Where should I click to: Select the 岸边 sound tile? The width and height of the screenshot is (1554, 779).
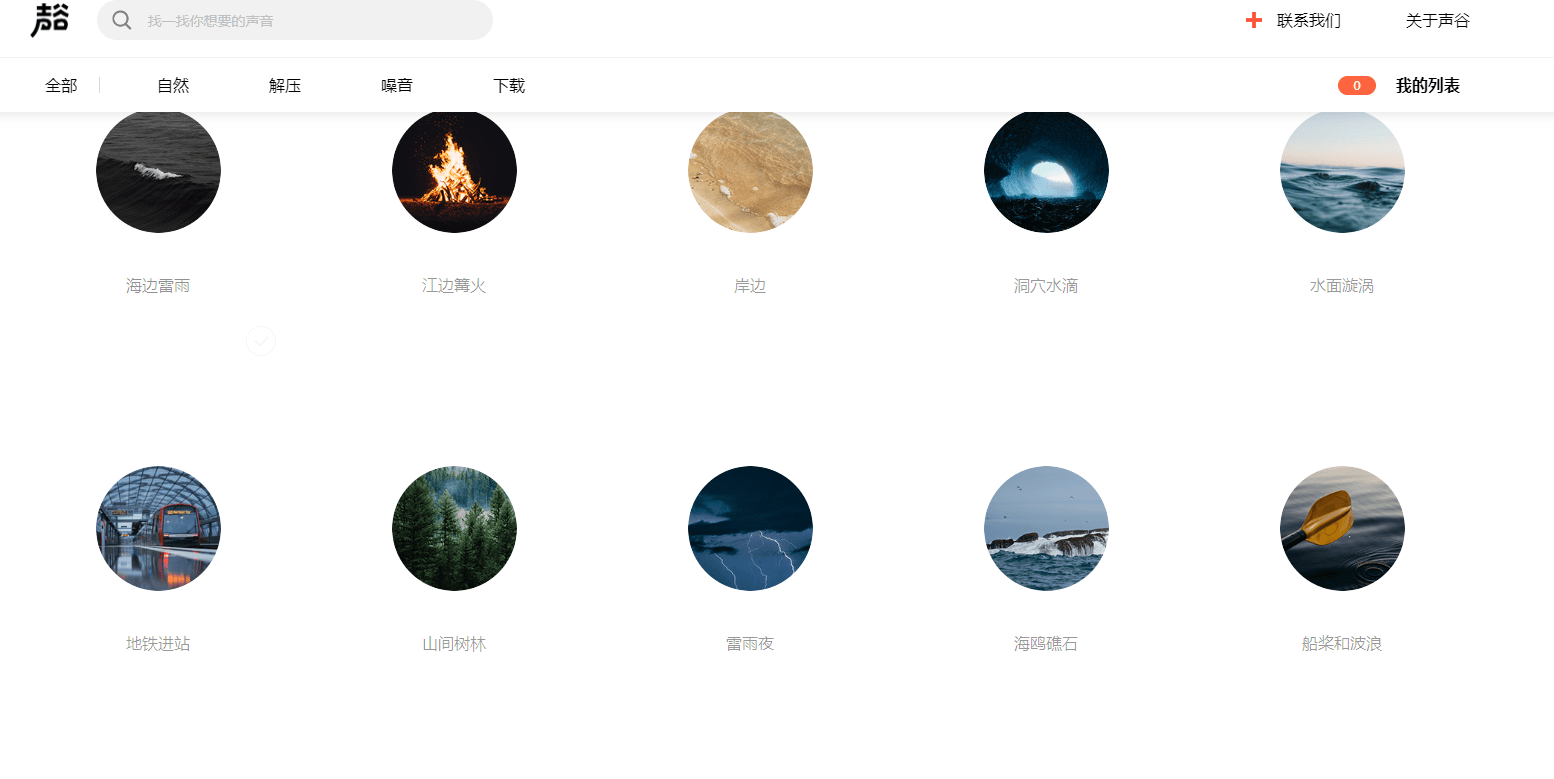coord(750,172)
